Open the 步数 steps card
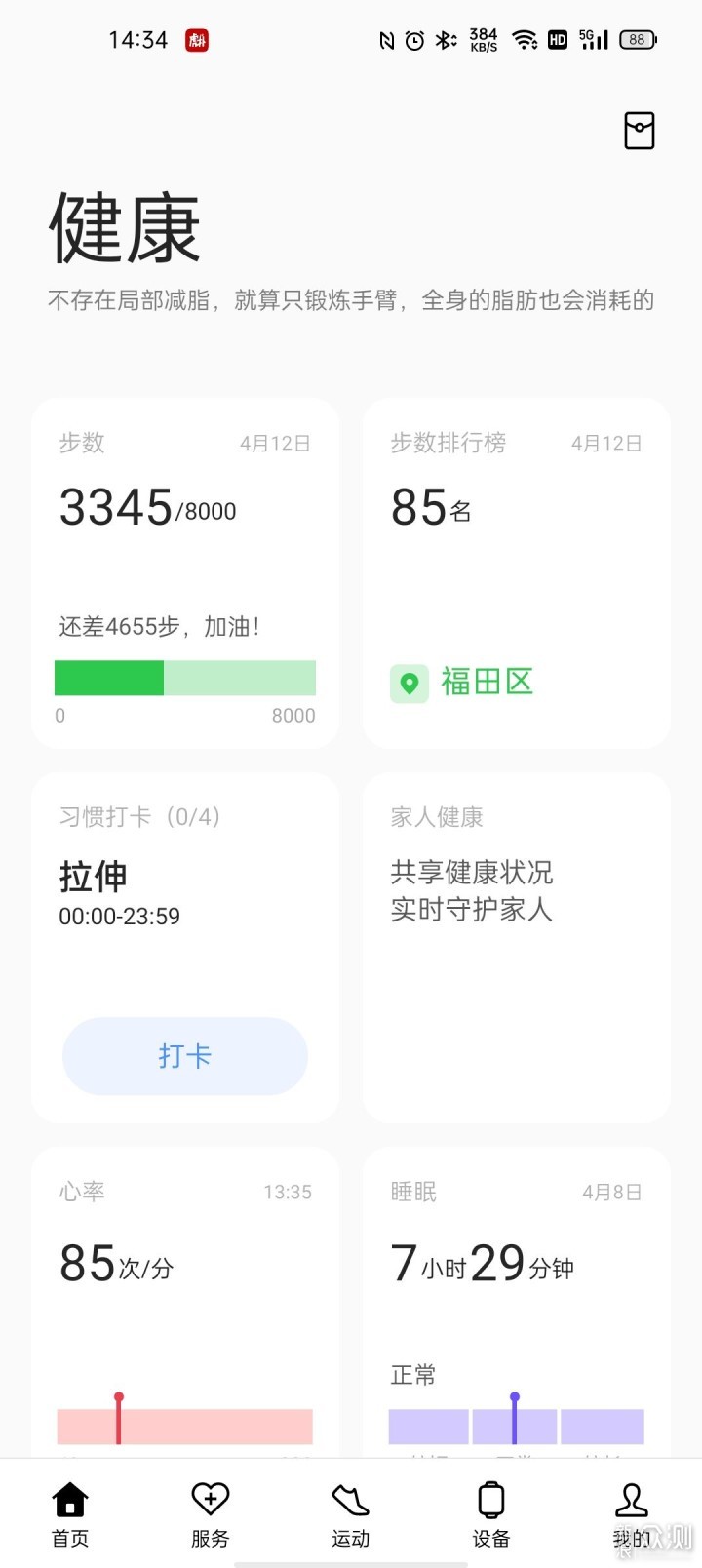The width and height of the screenshot is (702, 1568). [x=185, y=573]
